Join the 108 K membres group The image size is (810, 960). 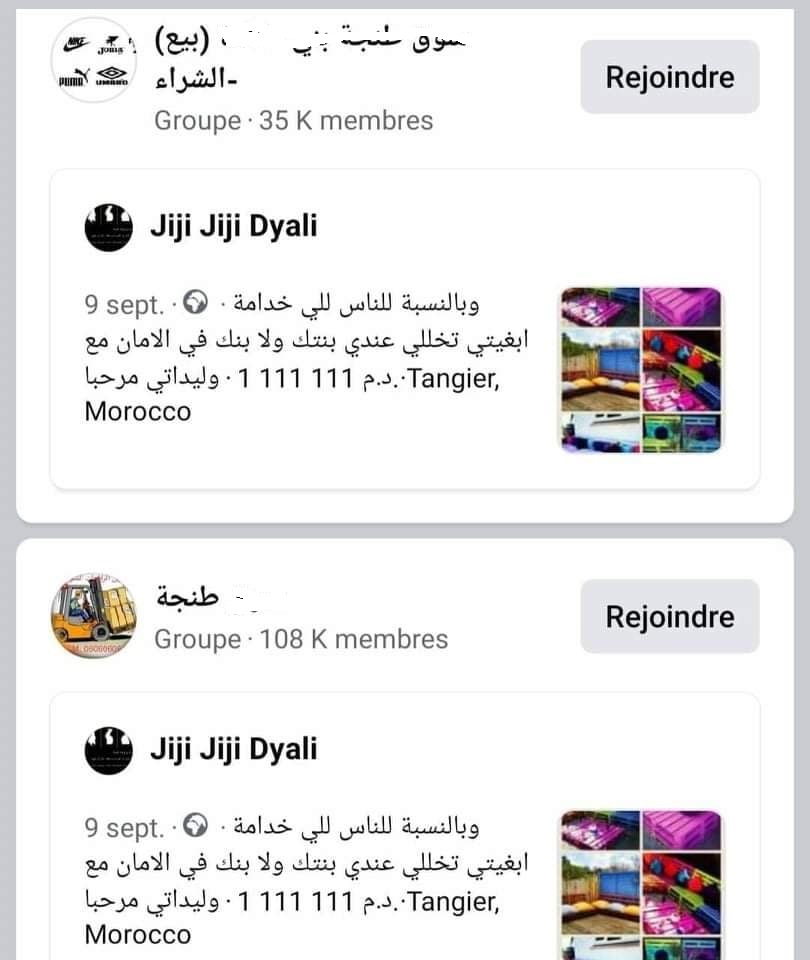pos(669,616)
